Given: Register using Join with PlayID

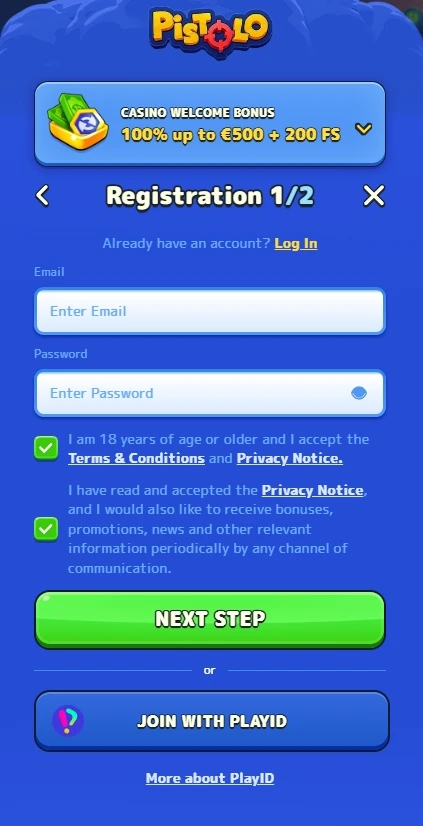Looking at the screenshot, I should point(212,721).
